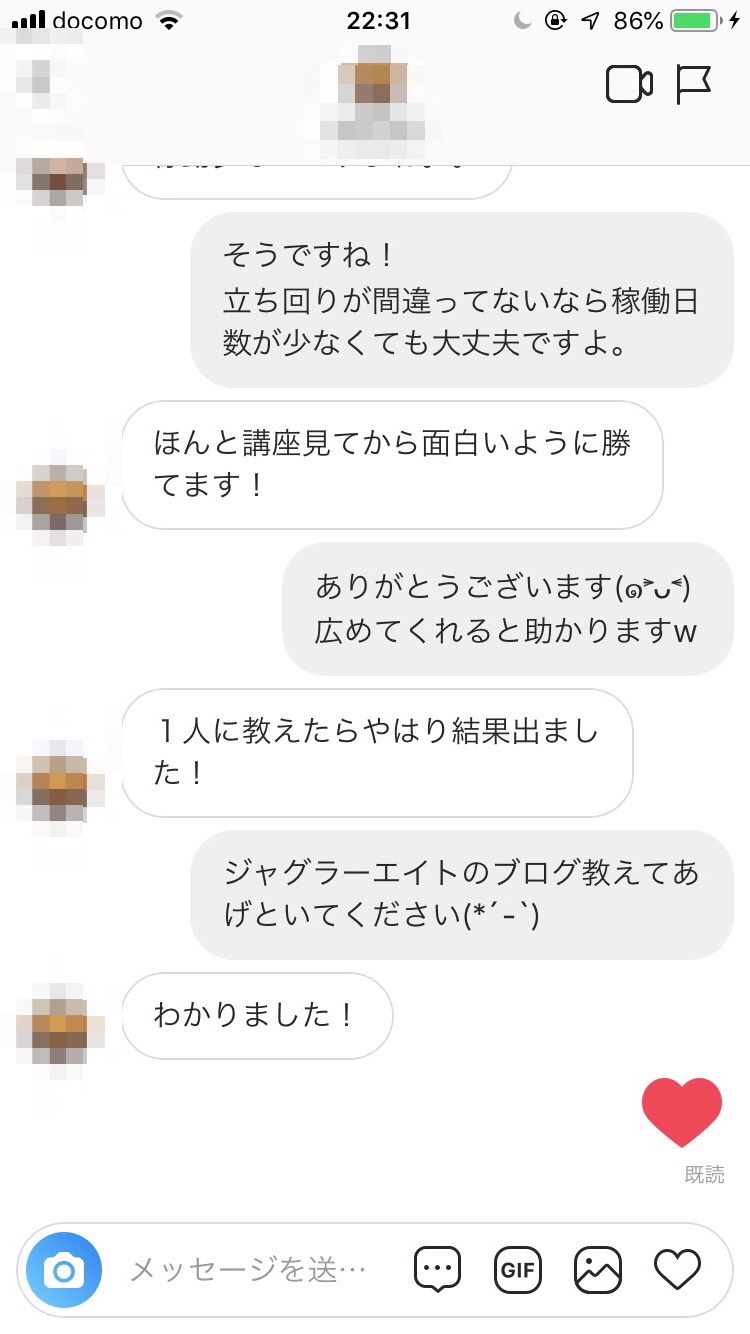Open photo gallery to send image
The height and width of the screenshot is (1334, 750).
(x=598, y=1270)
